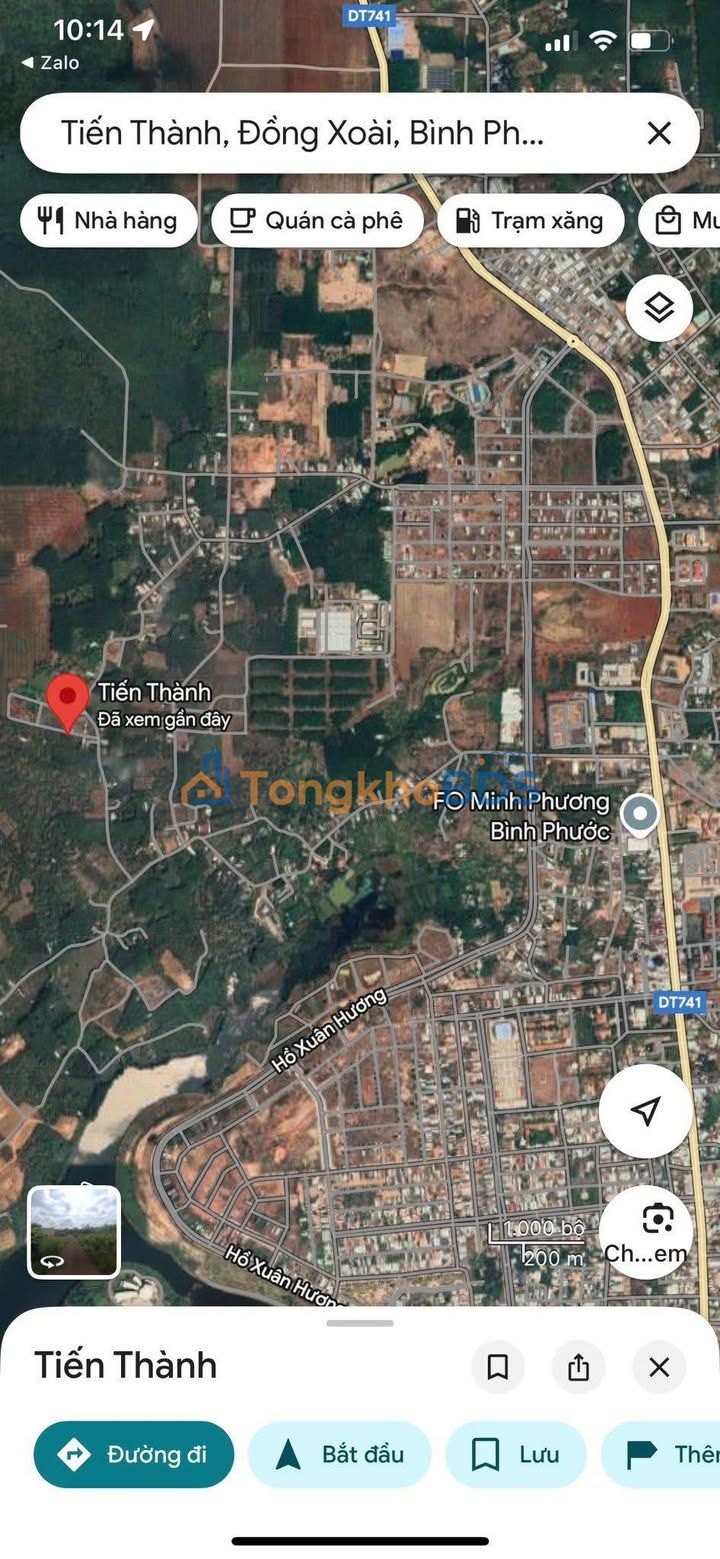This screenshot has height=1559, width=720.
Task: Open the map layers selector
Action: pyautogui.click(x=659, y=308)
